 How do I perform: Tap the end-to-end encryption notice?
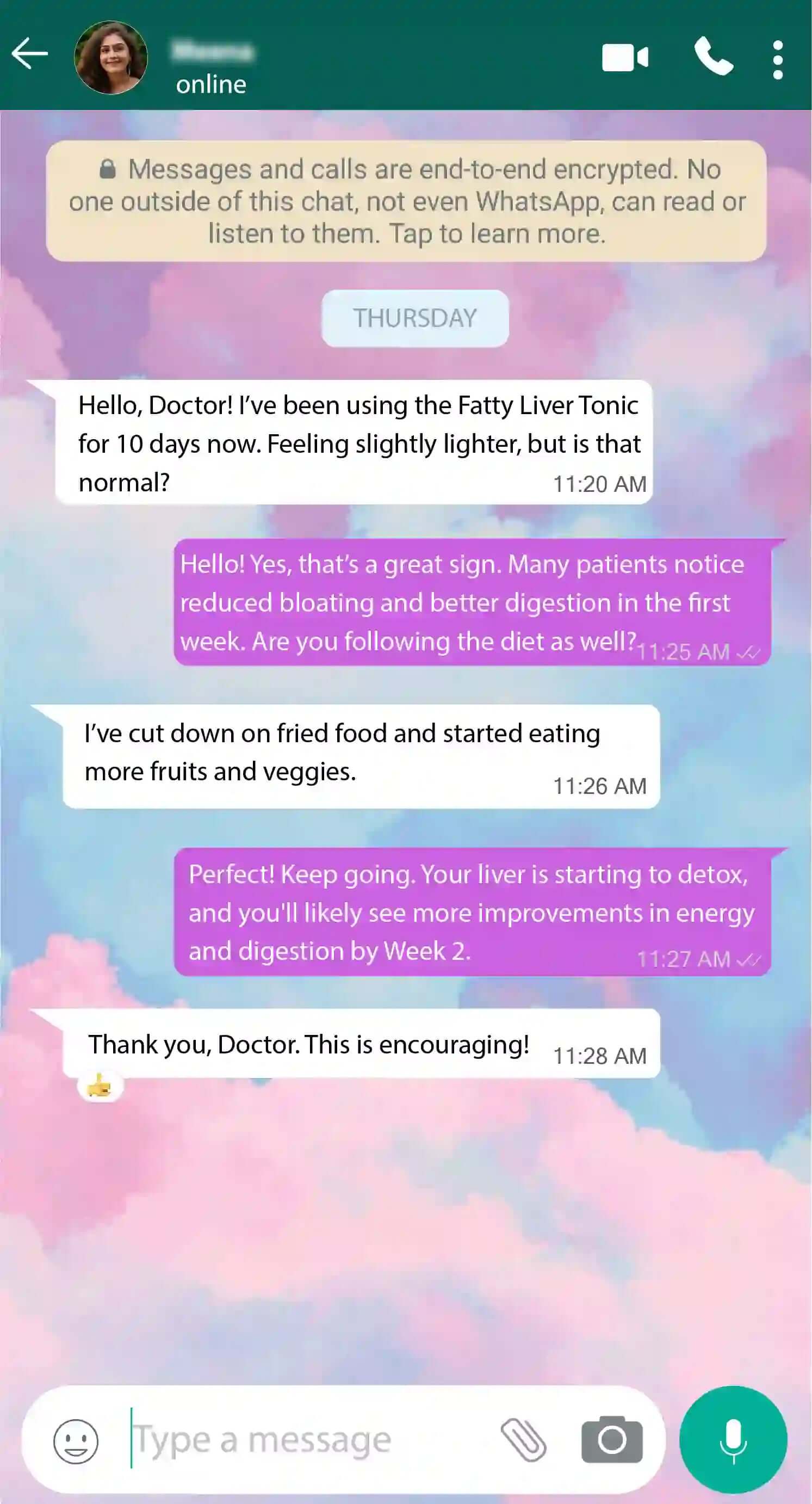tap(406, 201)
